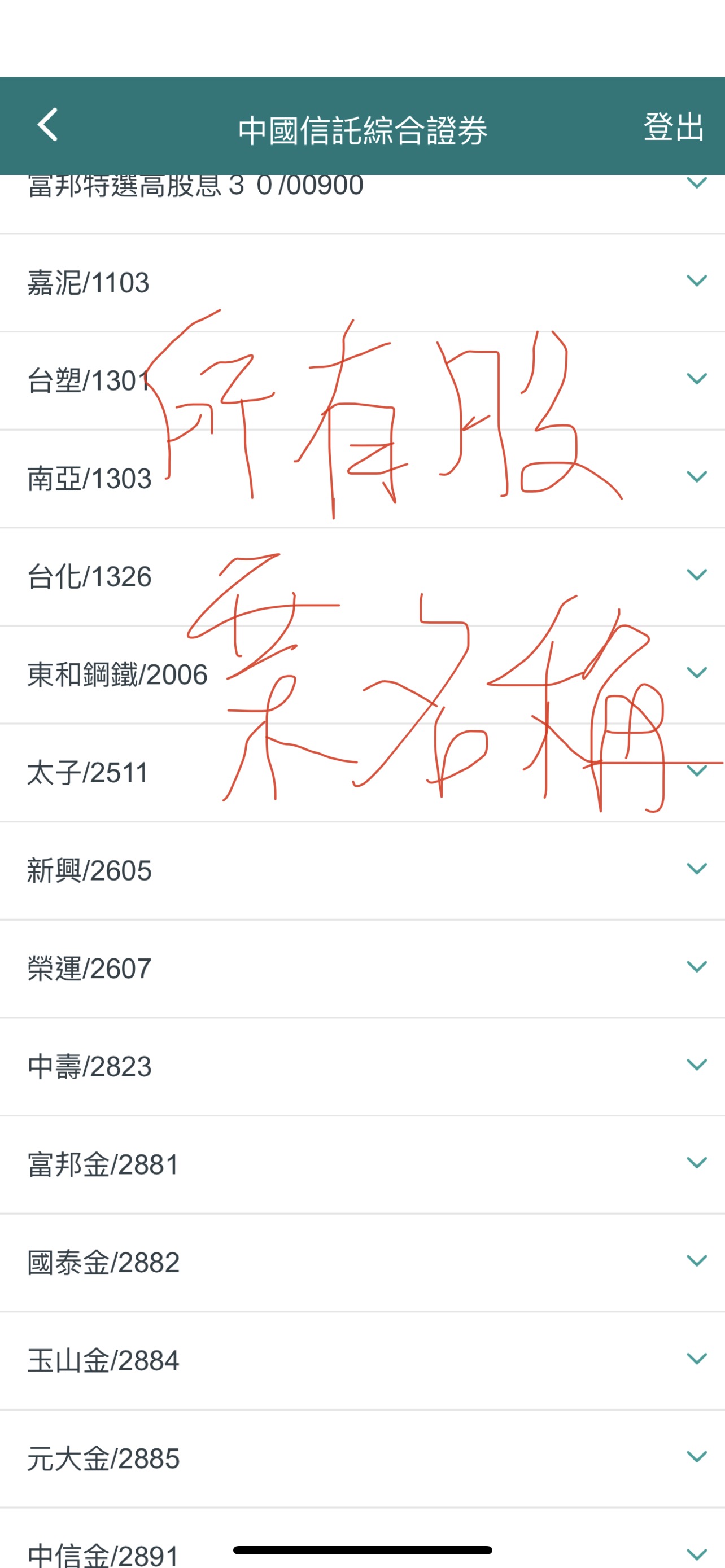
Task: Go back using the top-left arrow
Action: (47, 125)
